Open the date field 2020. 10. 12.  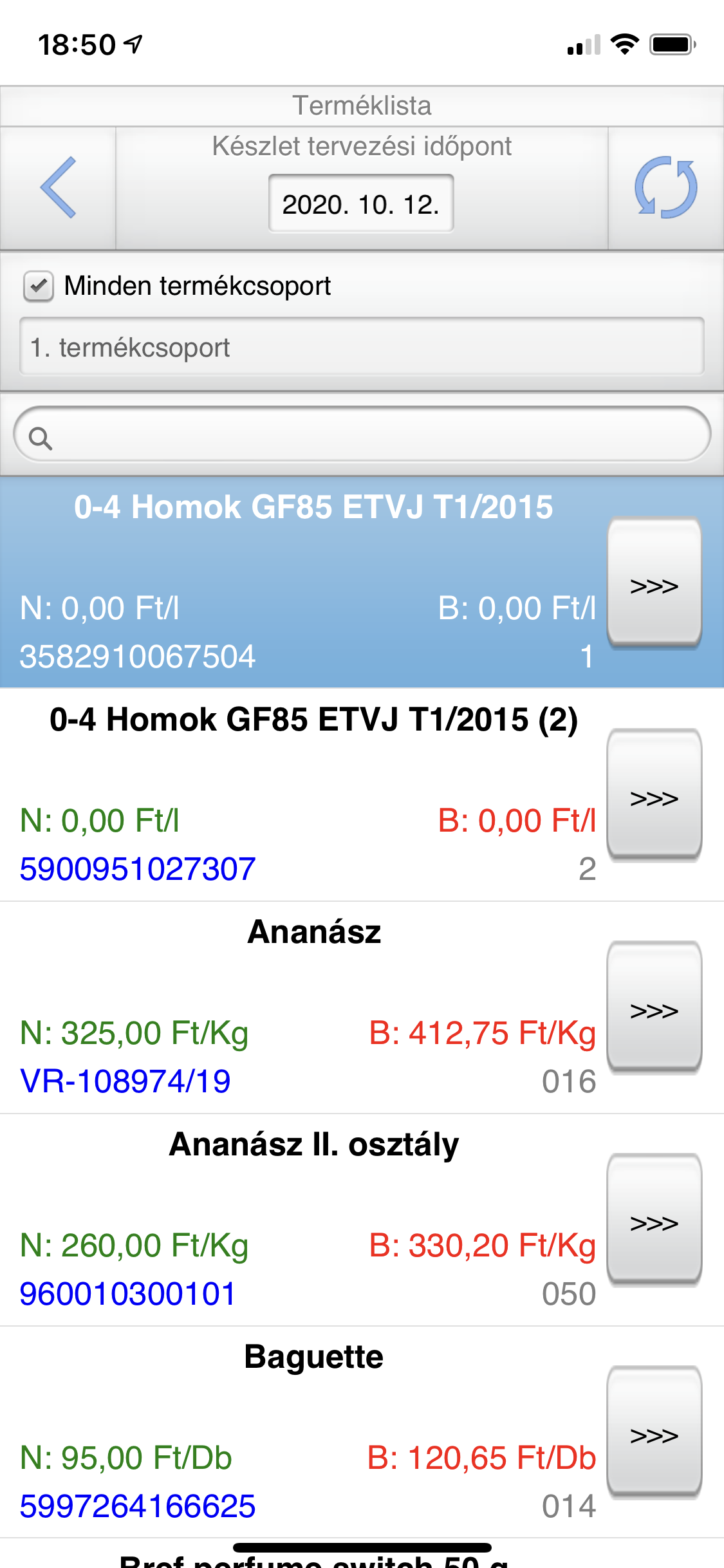[361, 203]
